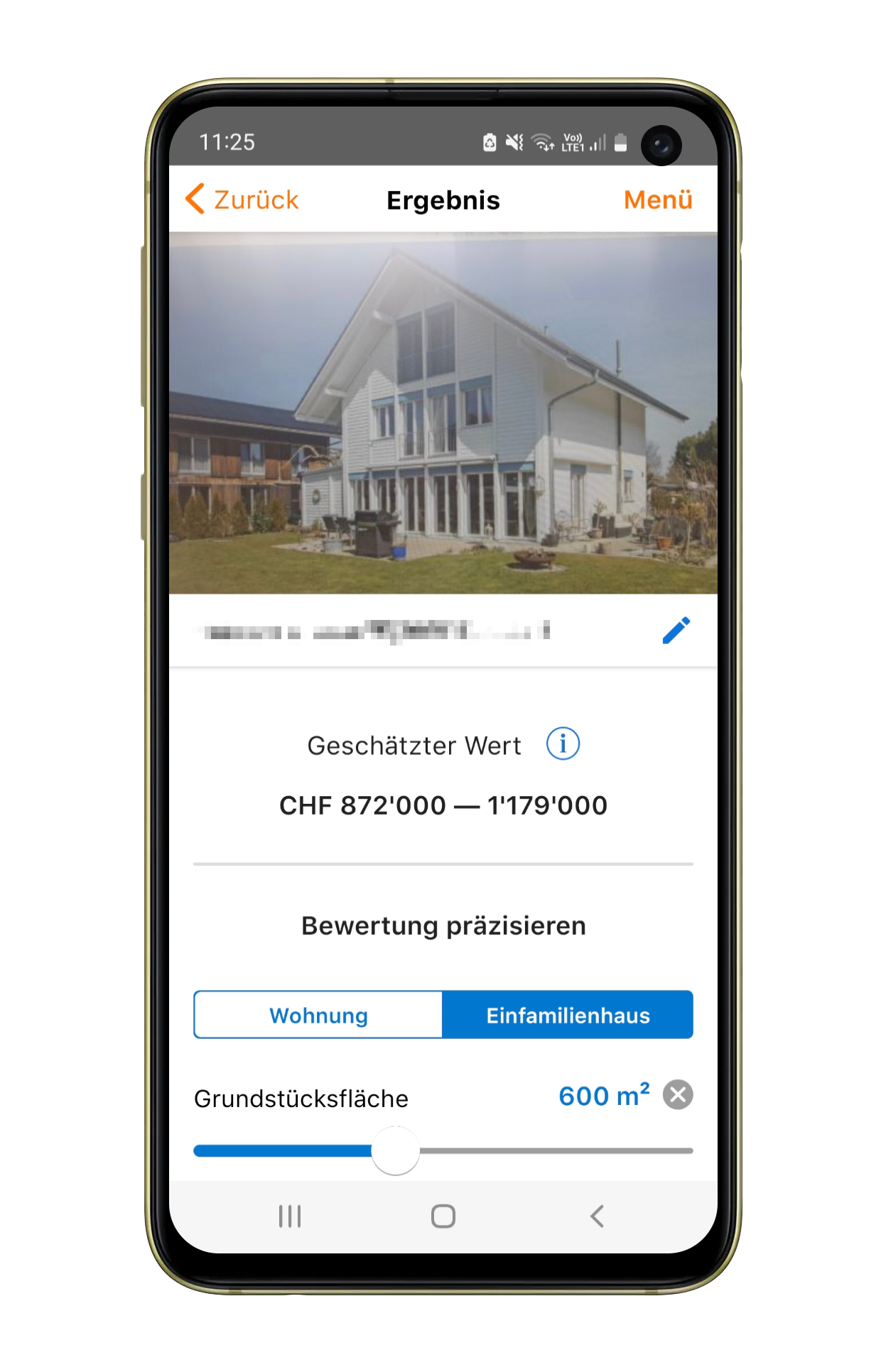Toggle the muted volume icon in status bar
Screen dimensions: 881x1372
click(x=514, y=142)
